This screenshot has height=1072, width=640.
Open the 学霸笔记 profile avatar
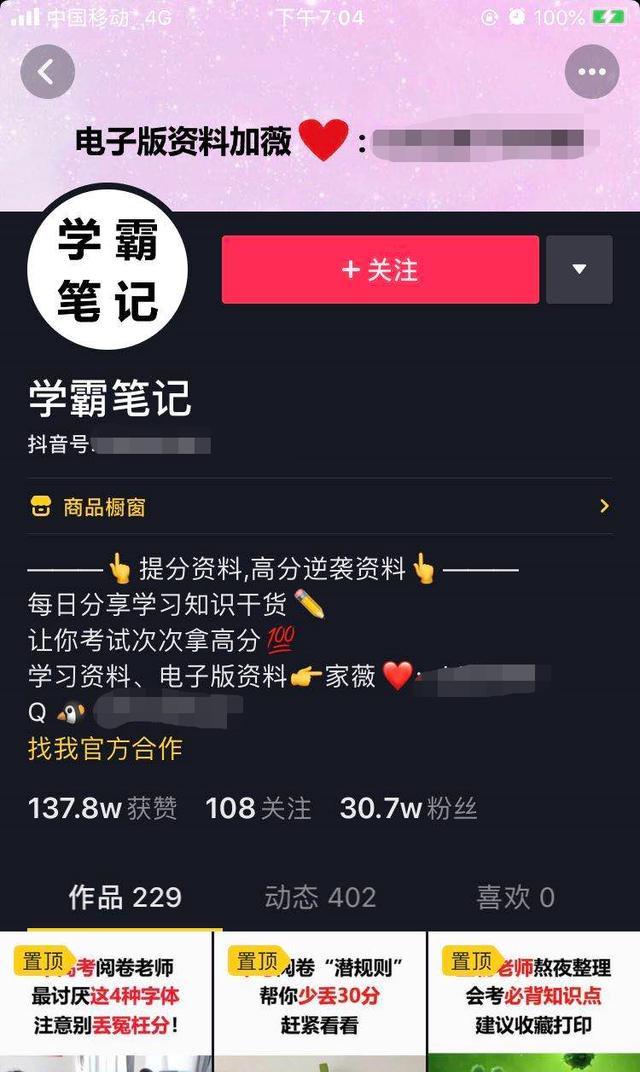(x=108, y=268)
